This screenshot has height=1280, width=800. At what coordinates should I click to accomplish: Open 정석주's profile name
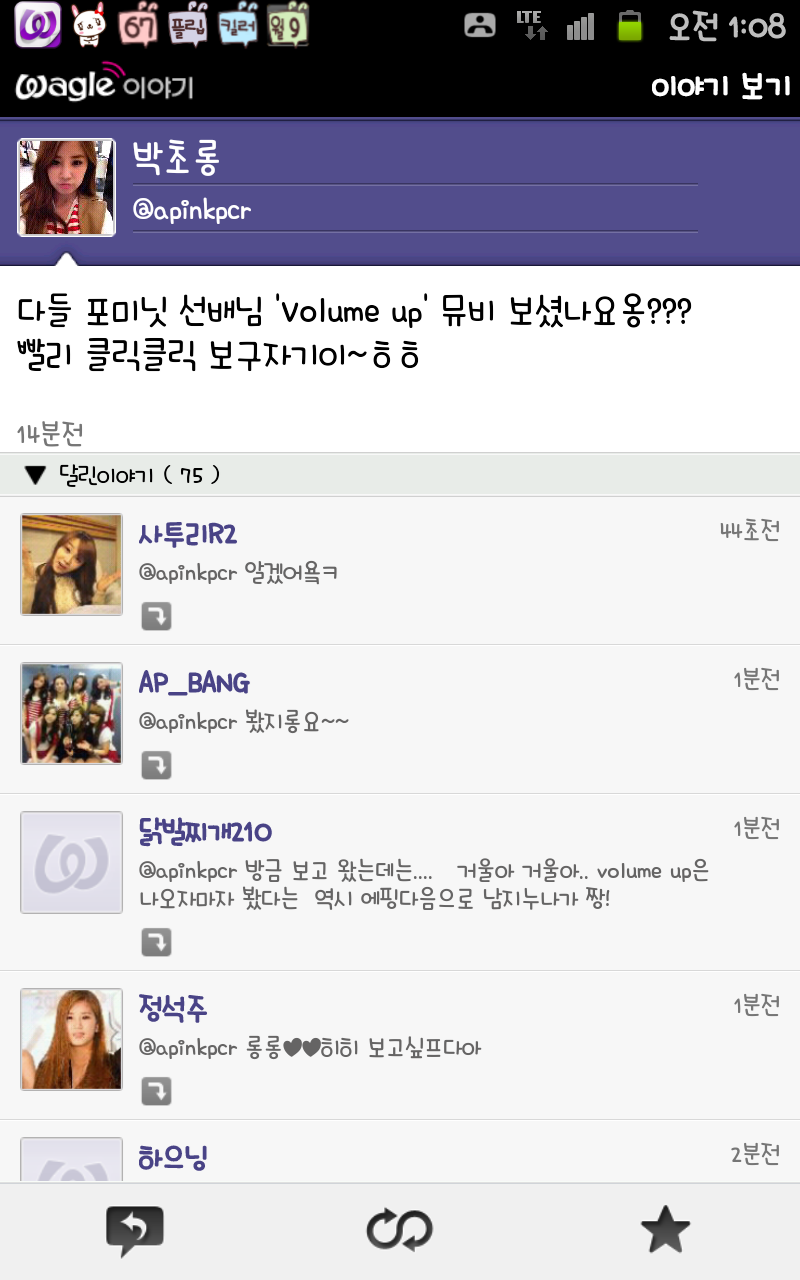pyautogui.click(x=173, y=1008)
